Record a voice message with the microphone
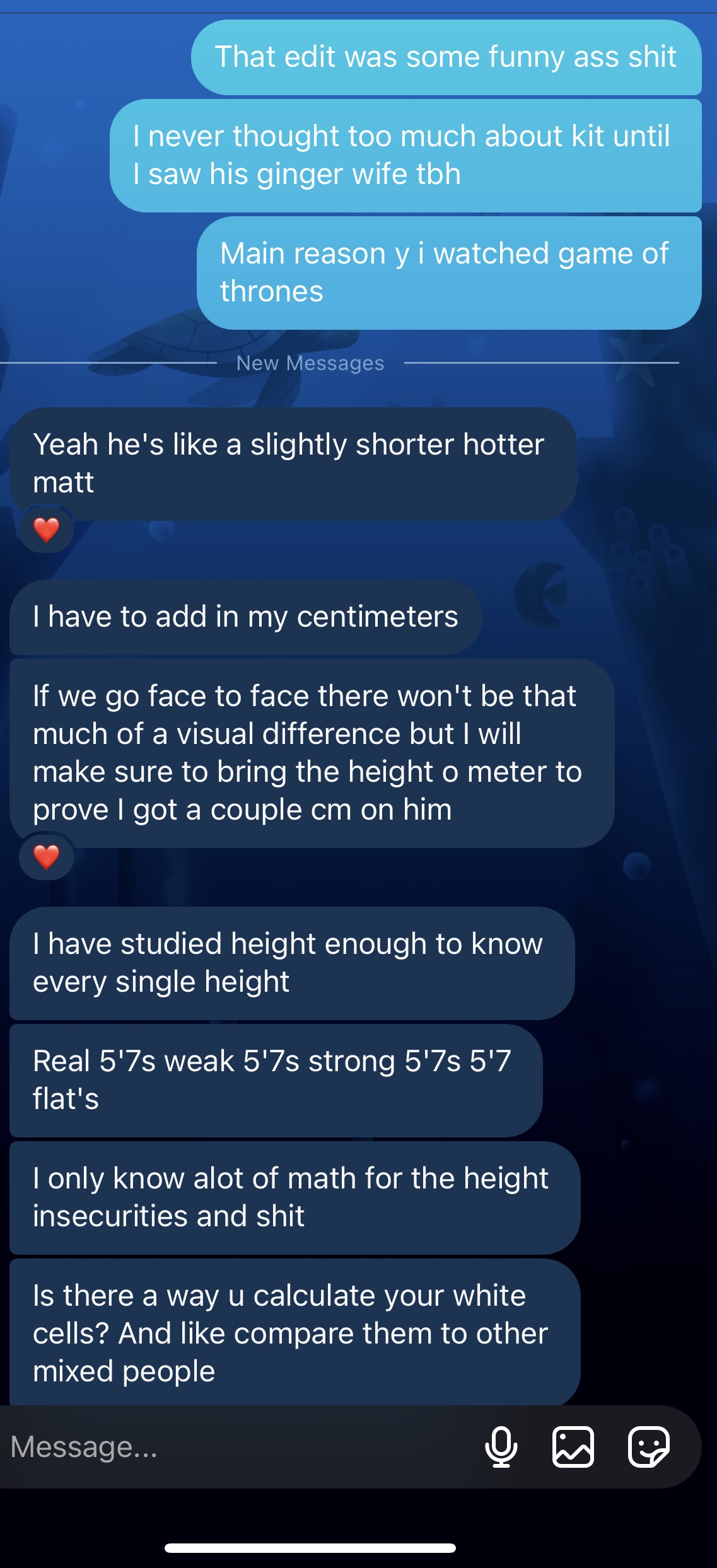The width and height of the screenshot is (717, 1568). [x=501, y=1447]
